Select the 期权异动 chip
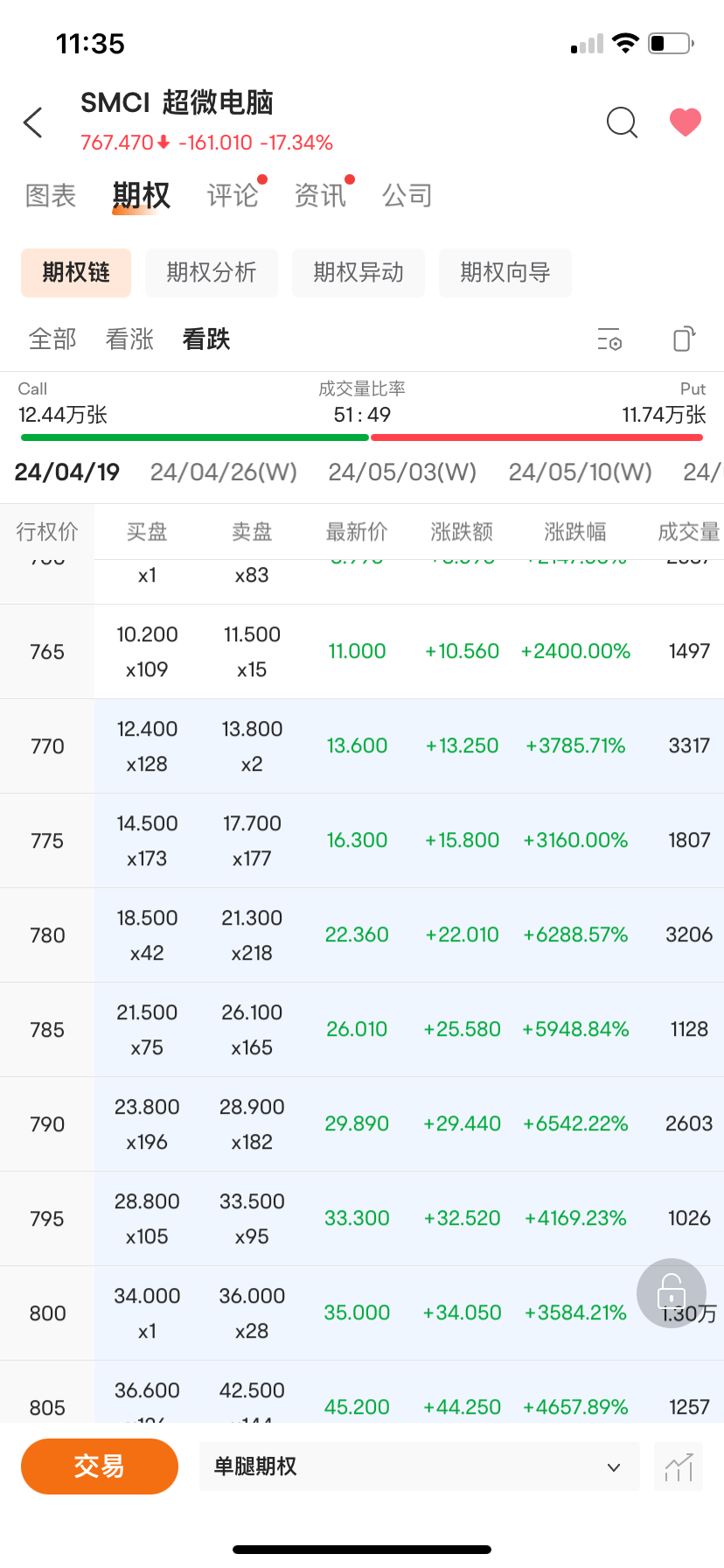 (359, 273)
